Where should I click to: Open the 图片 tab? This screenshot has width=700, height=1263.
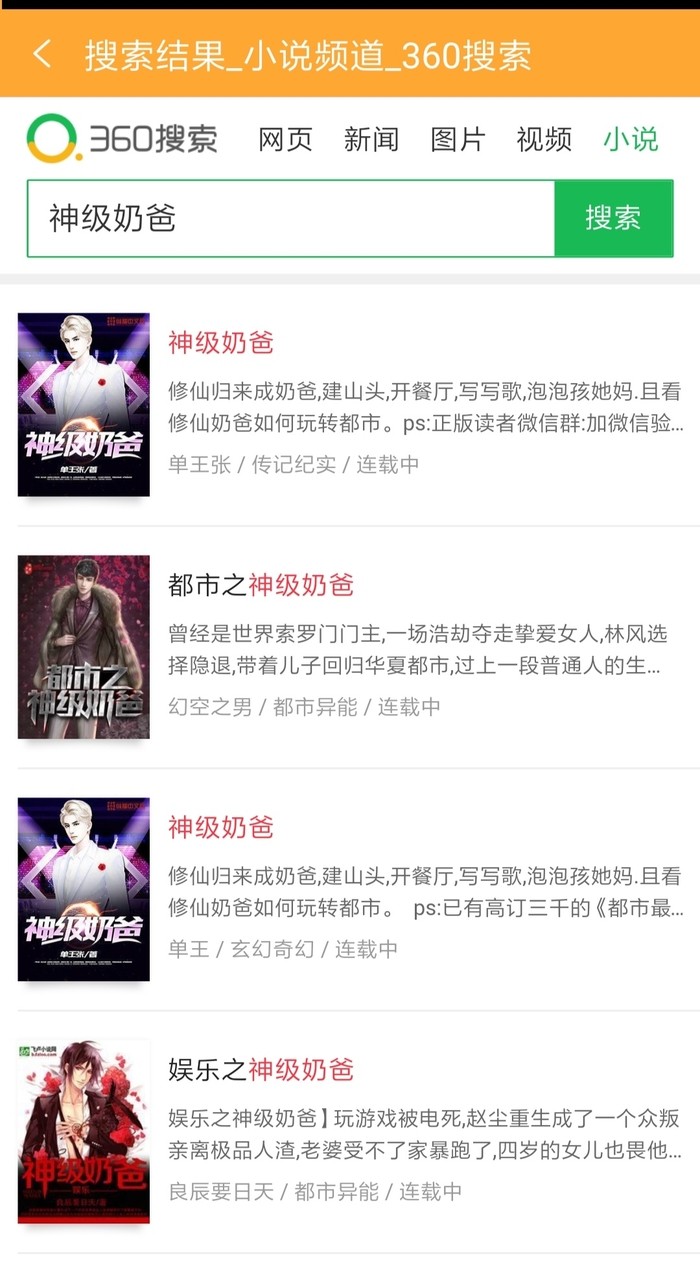pos(457,139)
